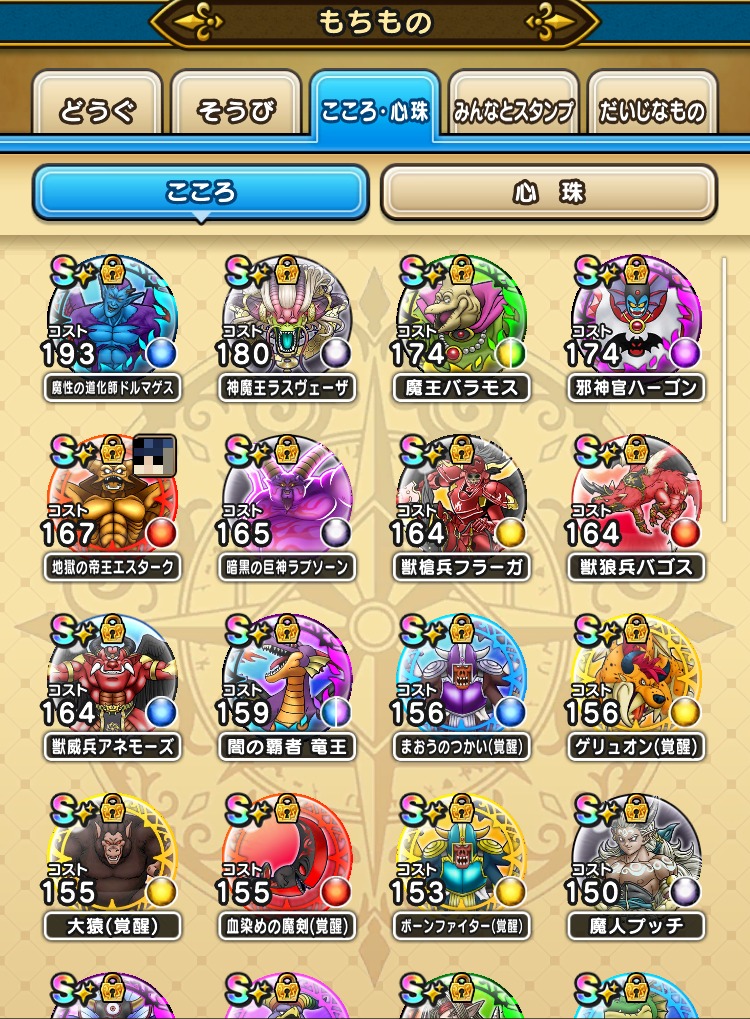Open the みんなとスタンプ tab
The height and width of the screenshot is (1019, 750).
(513, 110)
